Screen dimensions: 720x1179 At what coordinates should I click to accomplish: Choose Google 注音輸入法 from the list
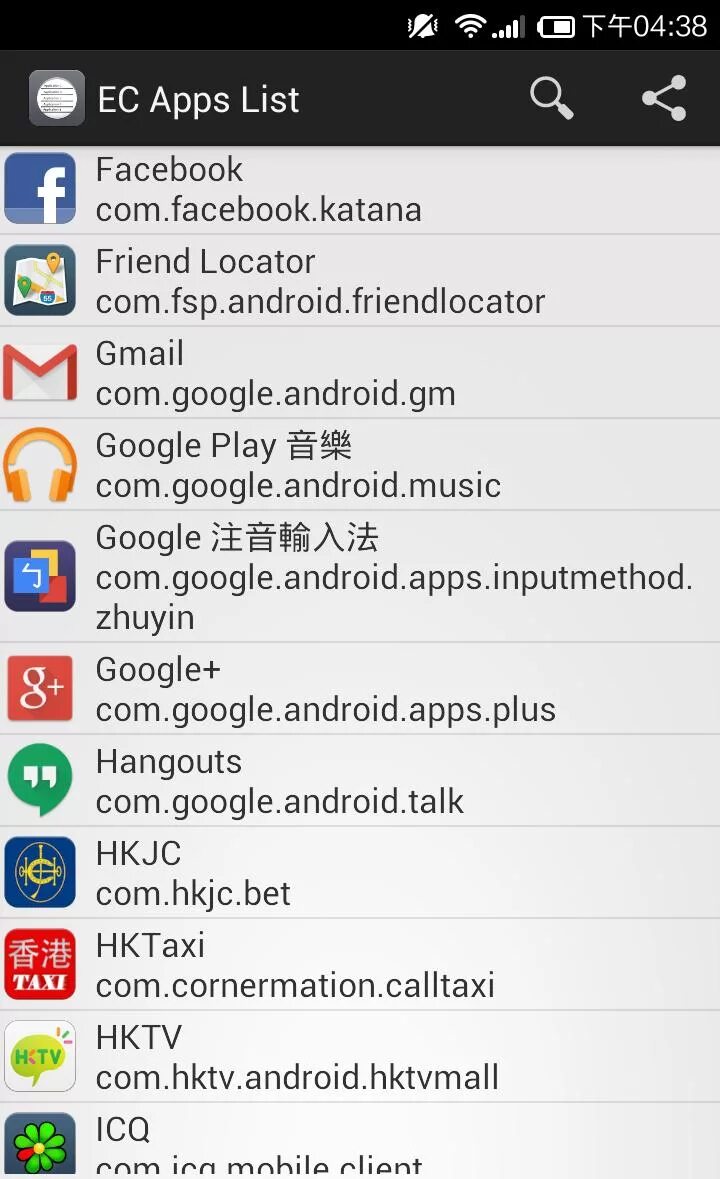(x=360, y=577)
